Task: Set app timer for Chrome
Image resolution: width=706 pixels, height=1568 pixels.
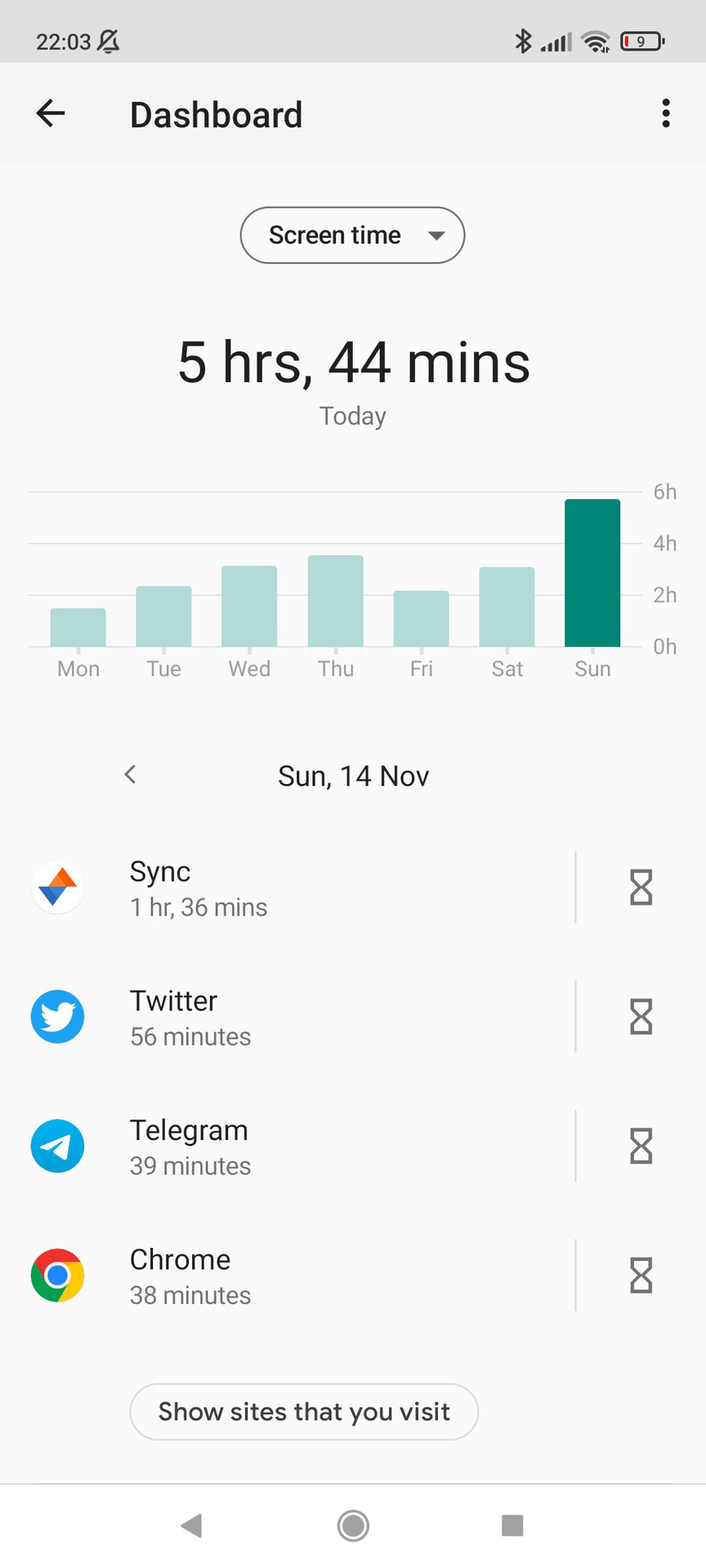Action: click(x=641, y=1276)
